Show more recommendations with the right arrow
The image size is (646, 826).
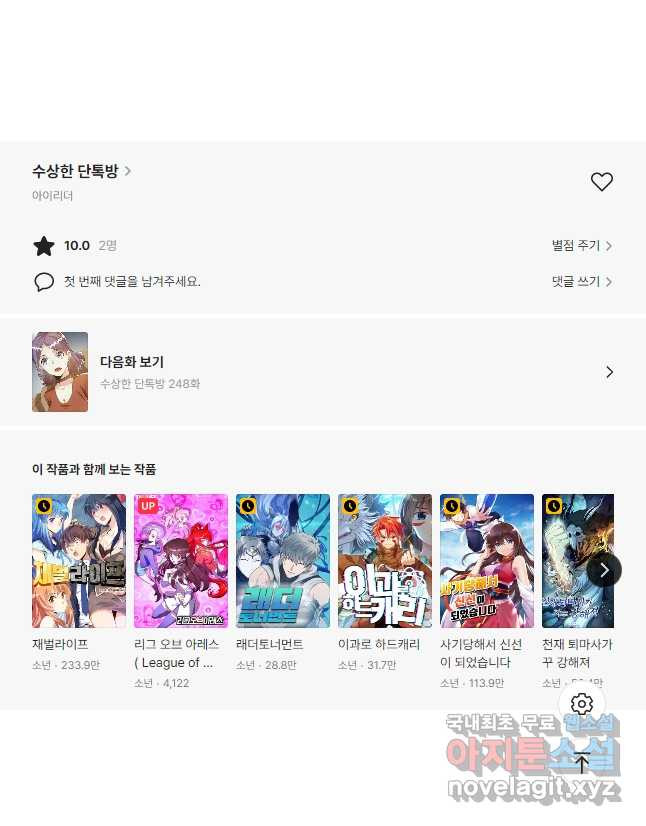click(x=604, y=569)
